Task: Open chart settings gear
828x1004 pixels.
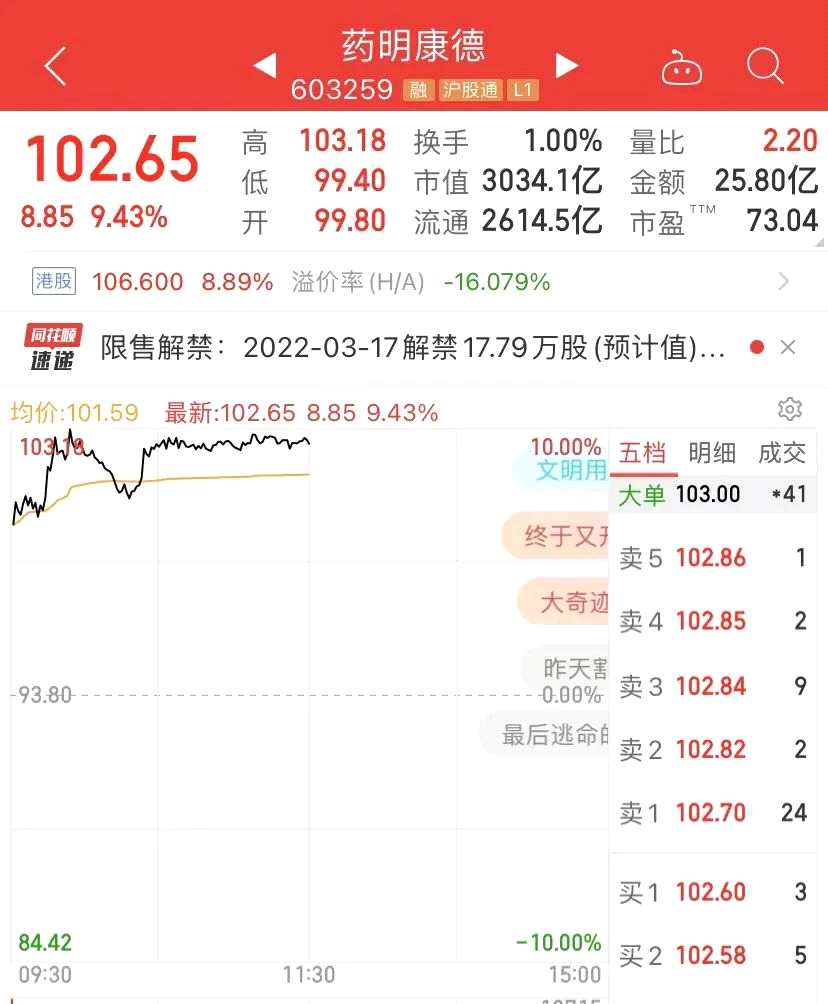Action: pyautogui.click(x=789, y=409)
